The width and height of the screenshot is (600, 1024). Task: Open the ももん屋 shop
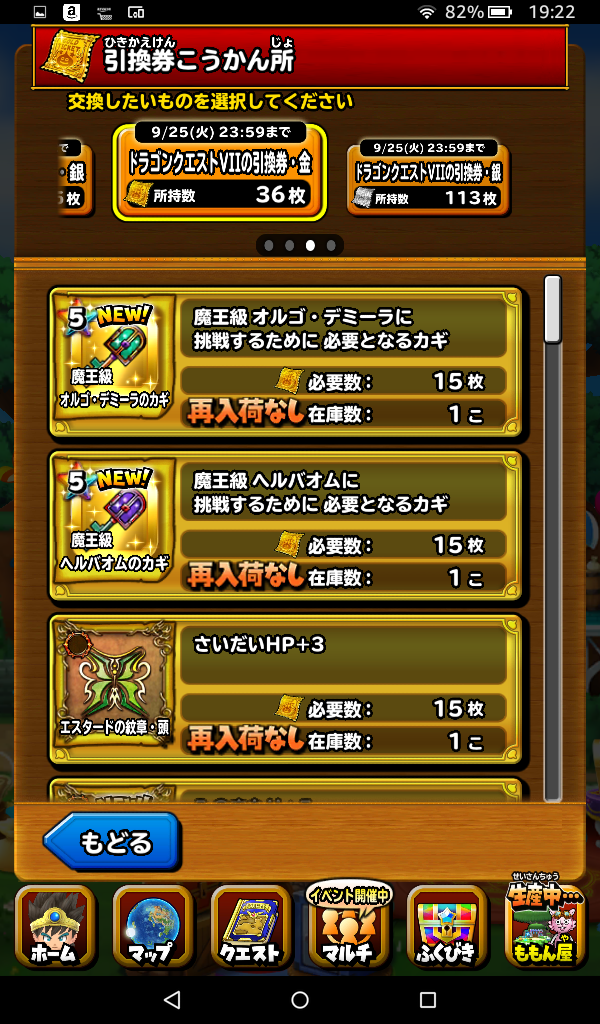coord(544,927)
